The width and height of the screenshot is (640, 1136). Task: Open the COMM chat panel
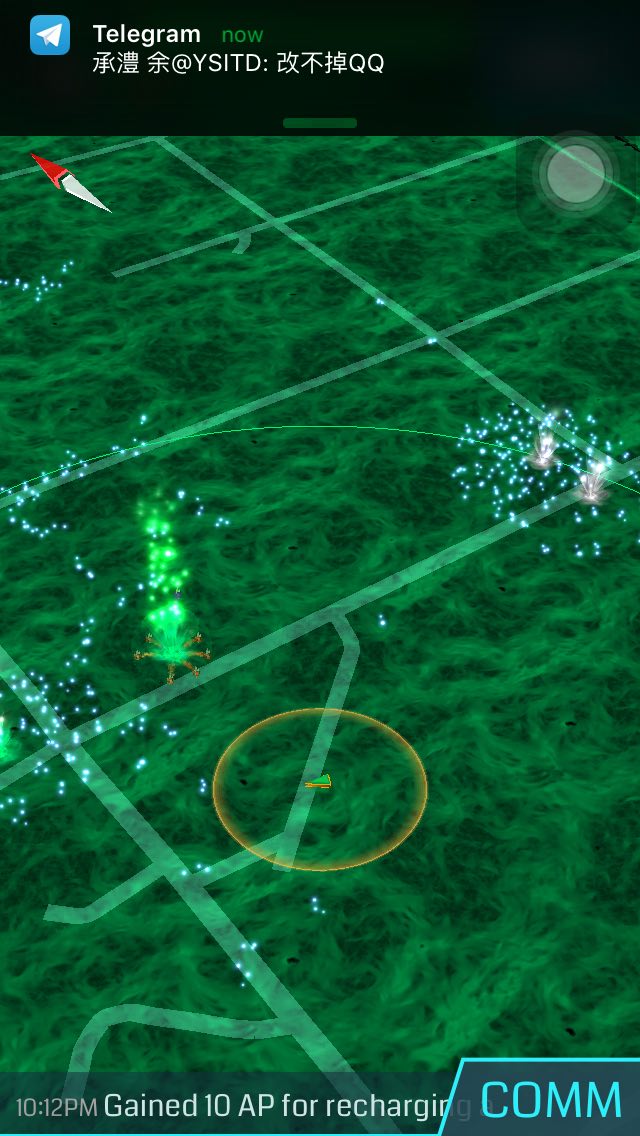pyautogui.click(x=550, y=1100)
